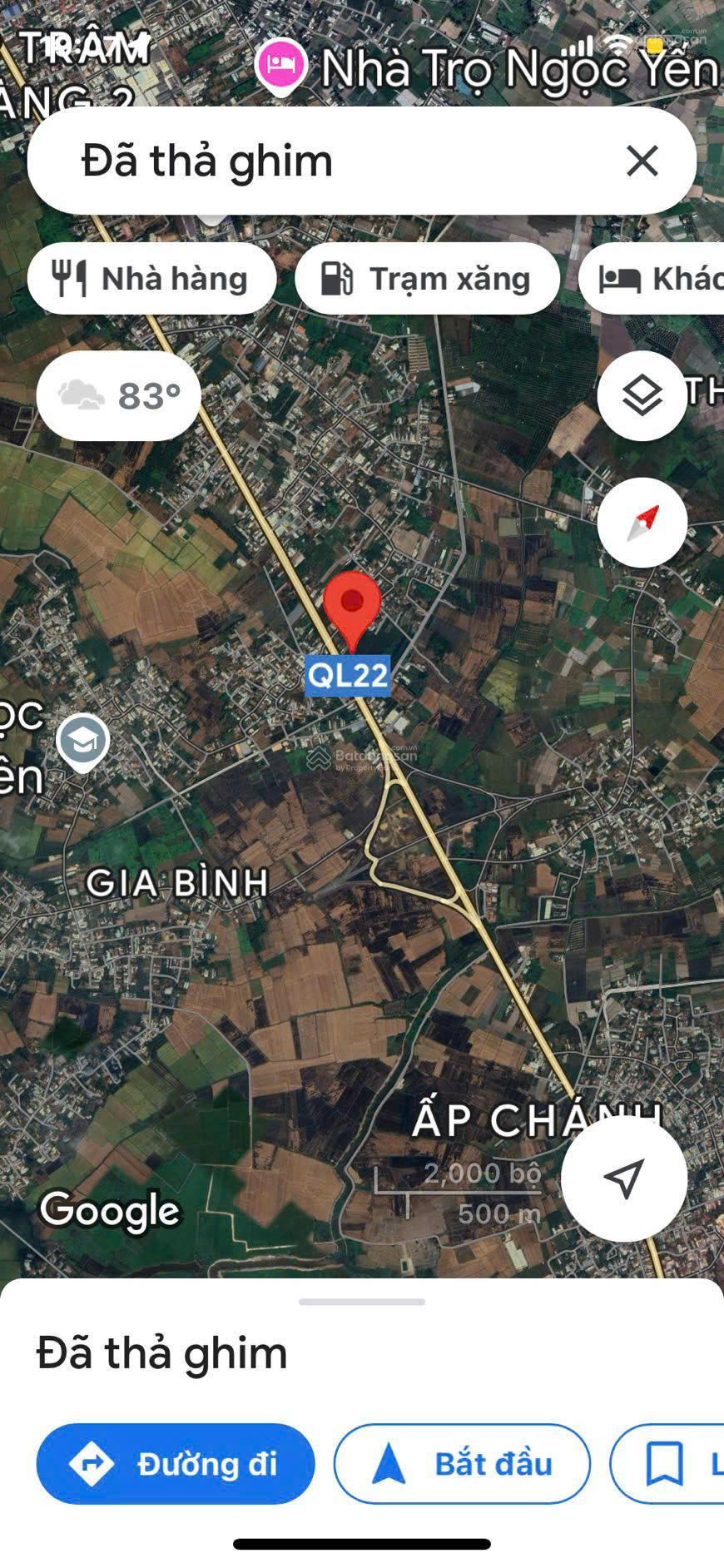Get directions with "Đường đi"
Image resolution: width=724 pixels, height=1568 pixels.
[176, 1463]
